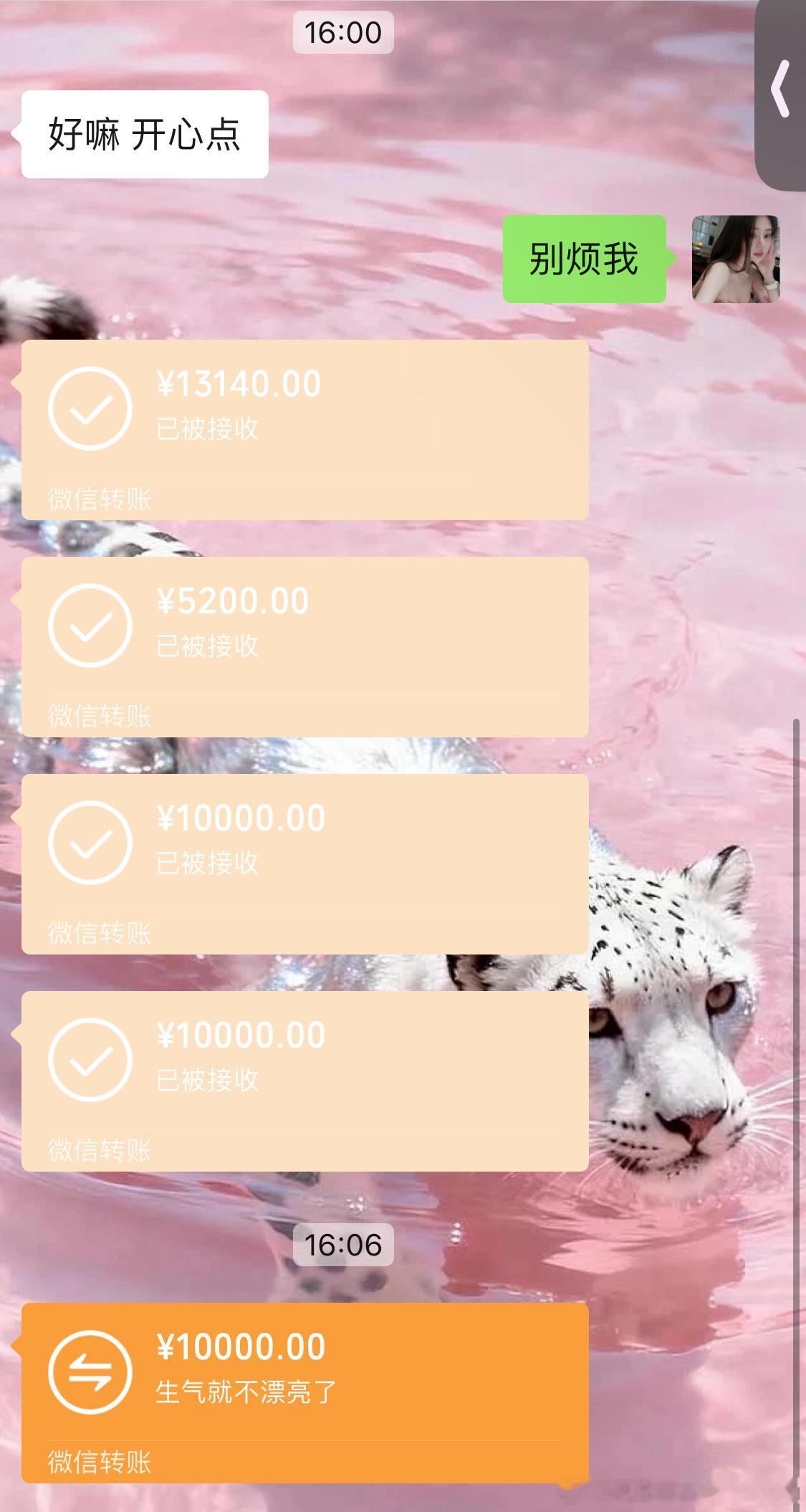Select the 别烦我 green message bubble

585,260
